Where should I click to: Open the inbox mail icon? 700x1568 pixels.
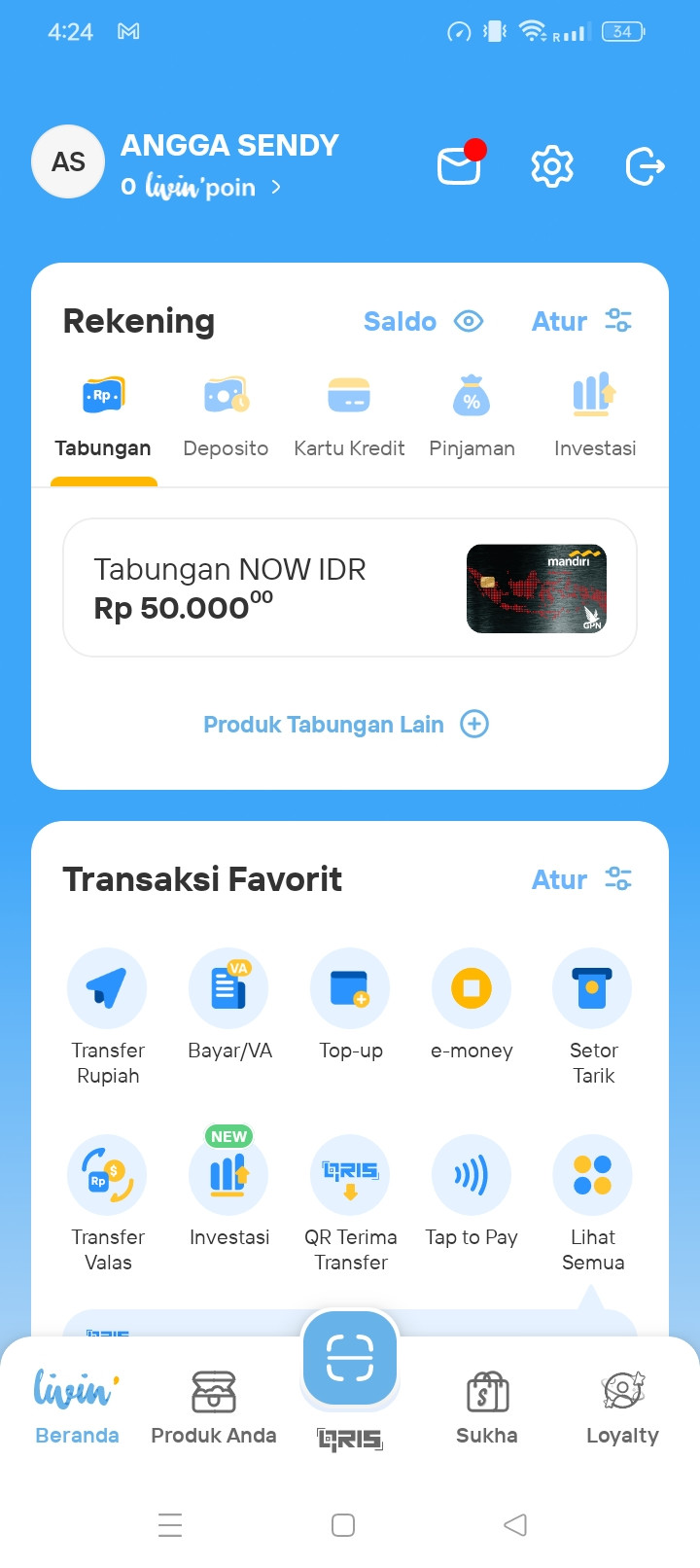(x=459, y=166)
